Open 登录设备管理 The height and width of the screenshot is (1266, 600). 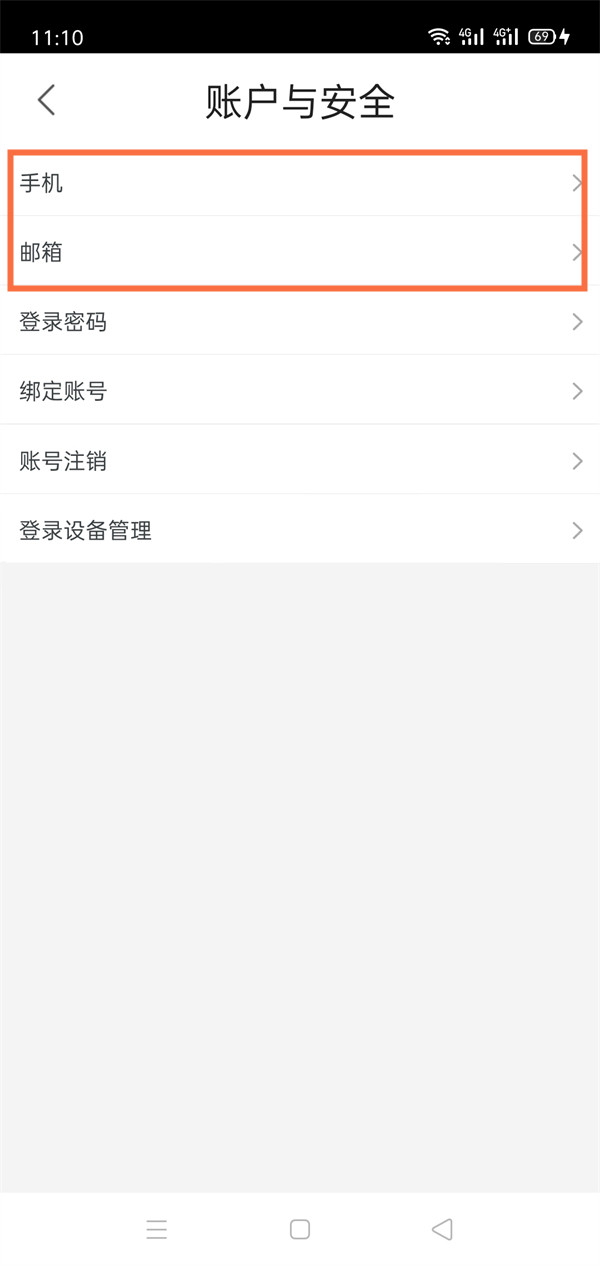[x=298, y=530]
